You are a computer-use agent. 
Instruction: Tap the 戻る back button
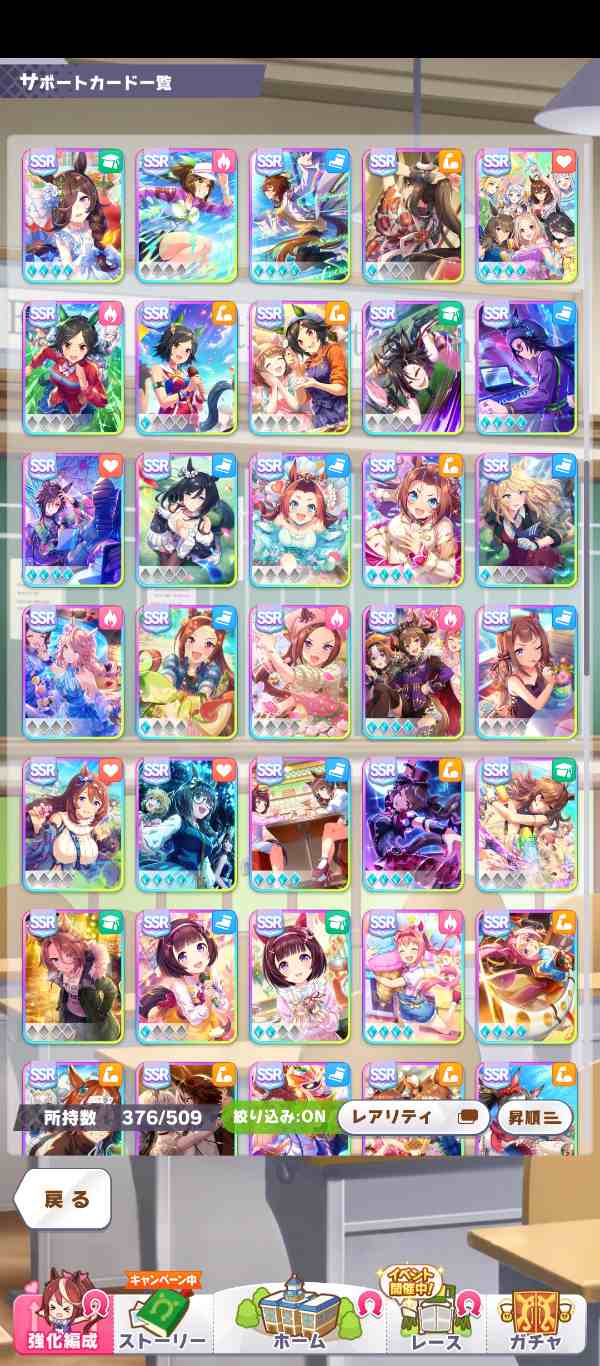click(x=62, y=1199)
